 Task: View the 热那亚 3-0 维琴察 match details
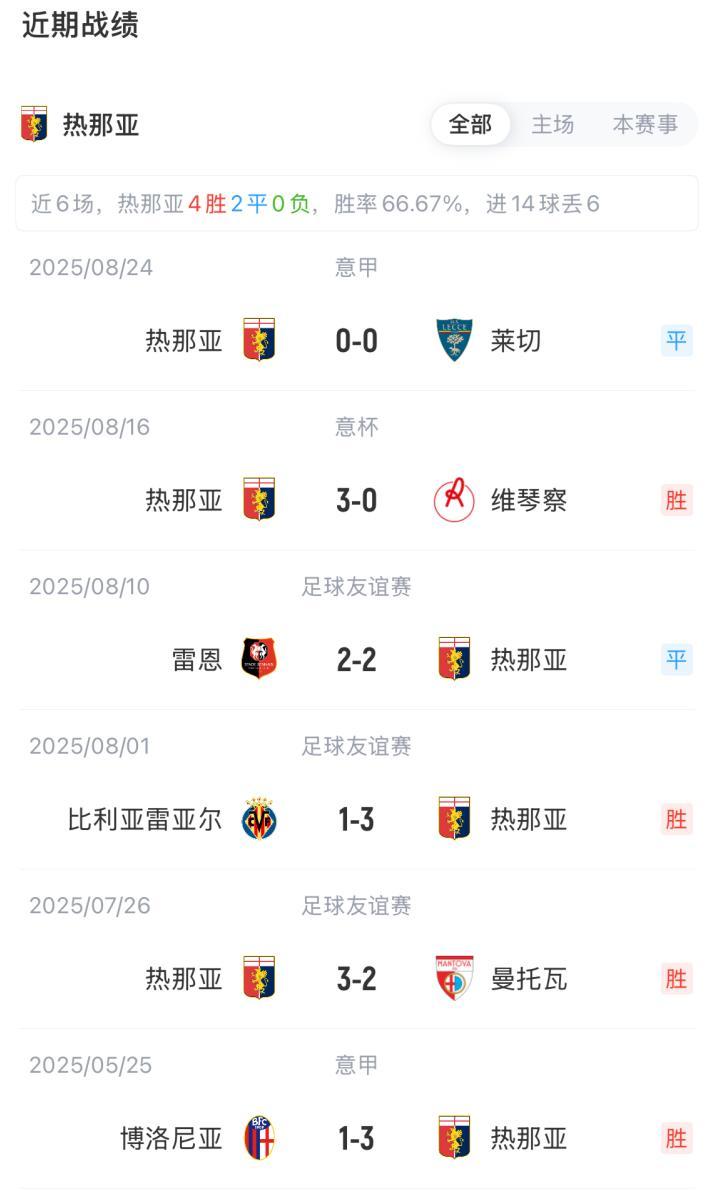tap(356, 500)
